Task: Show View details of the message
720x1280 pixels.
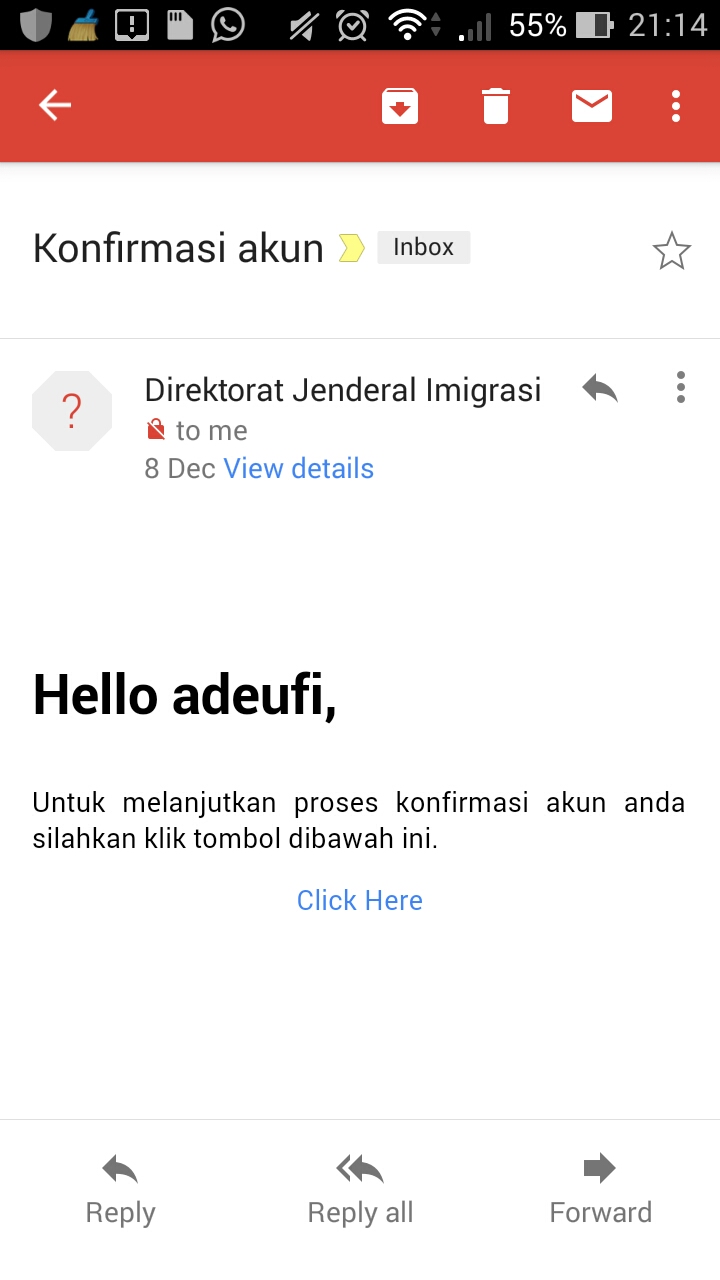Action: 298,468
